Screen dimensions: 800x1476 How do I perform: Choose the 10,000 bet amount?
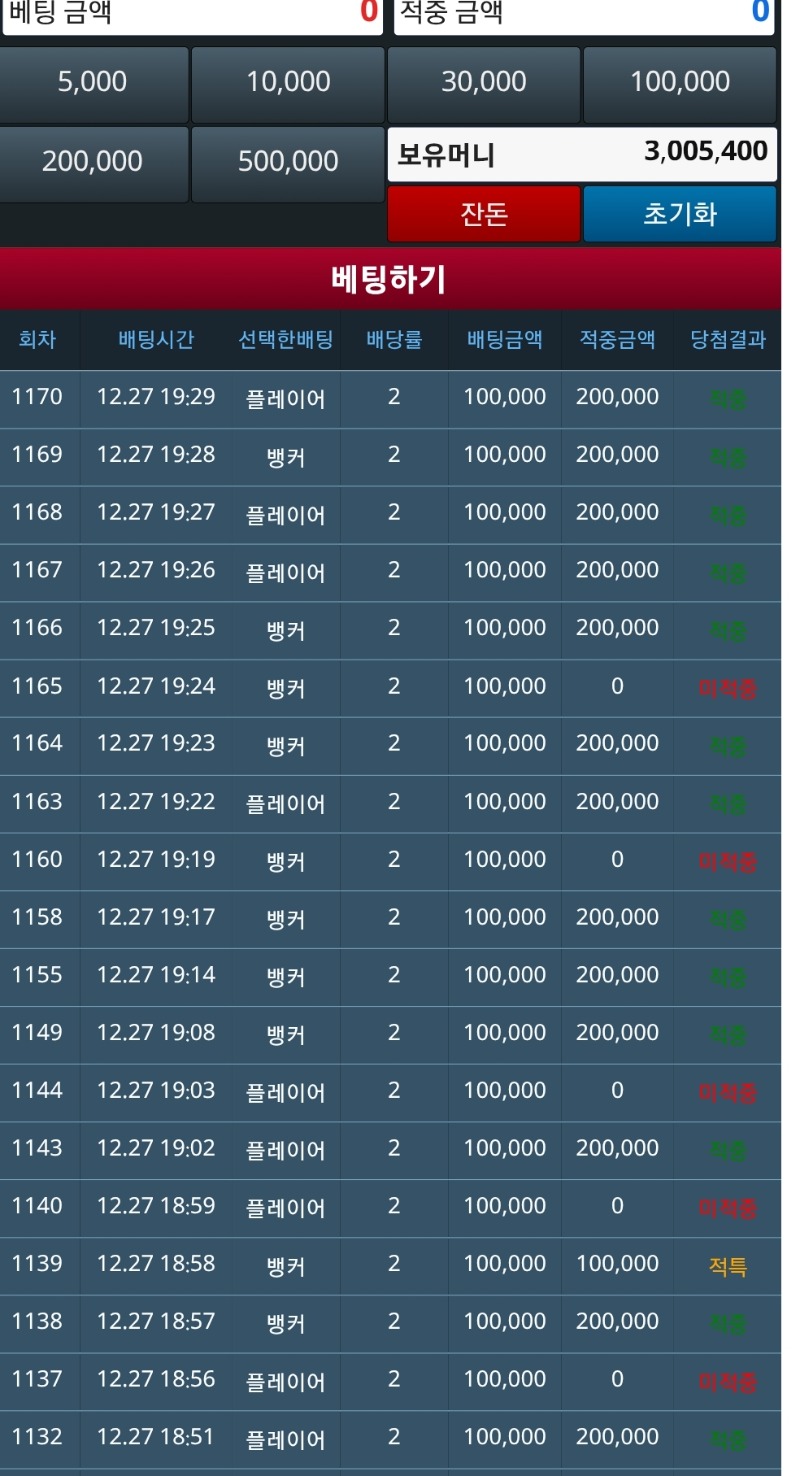coord(288,83)
